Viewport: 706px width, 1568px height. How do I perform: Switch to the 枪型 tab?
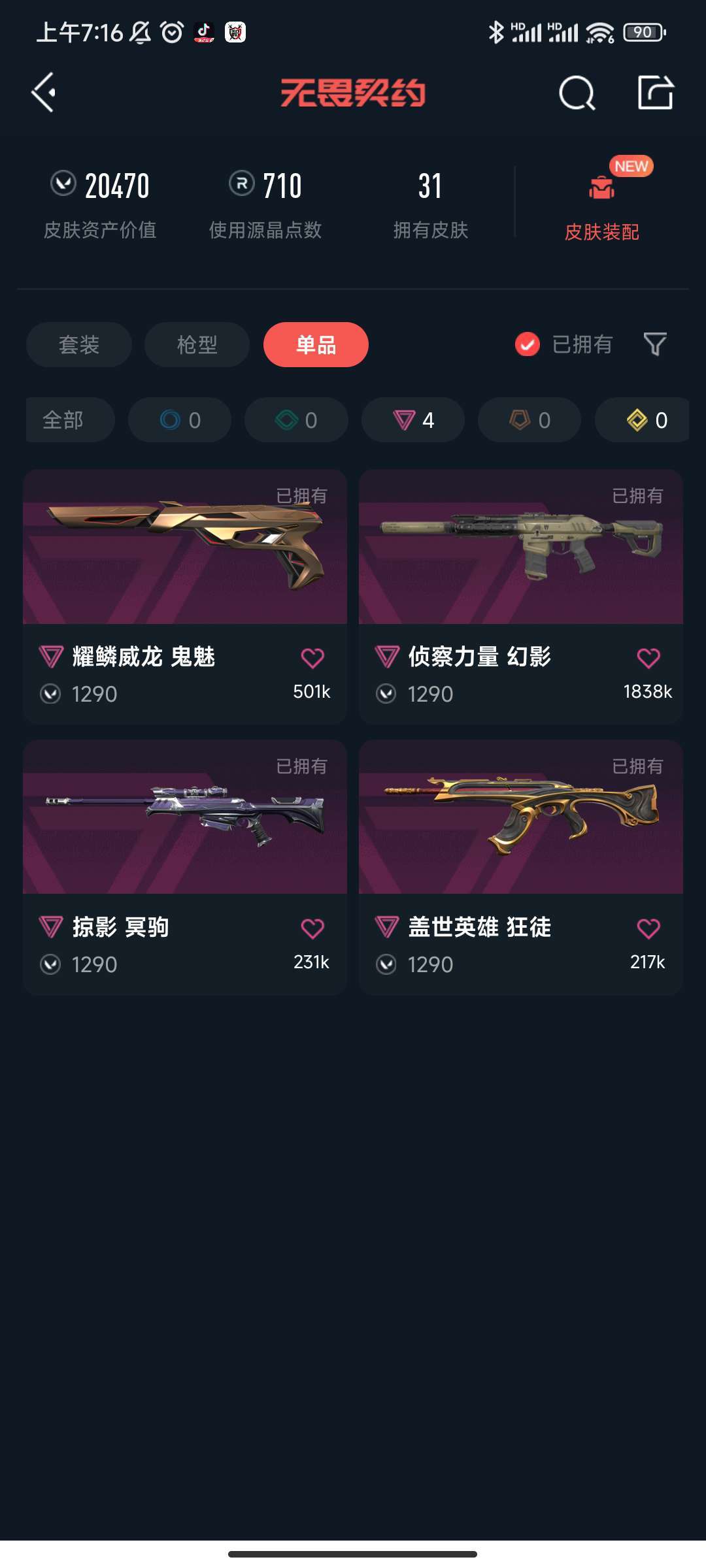coord(197,344)
